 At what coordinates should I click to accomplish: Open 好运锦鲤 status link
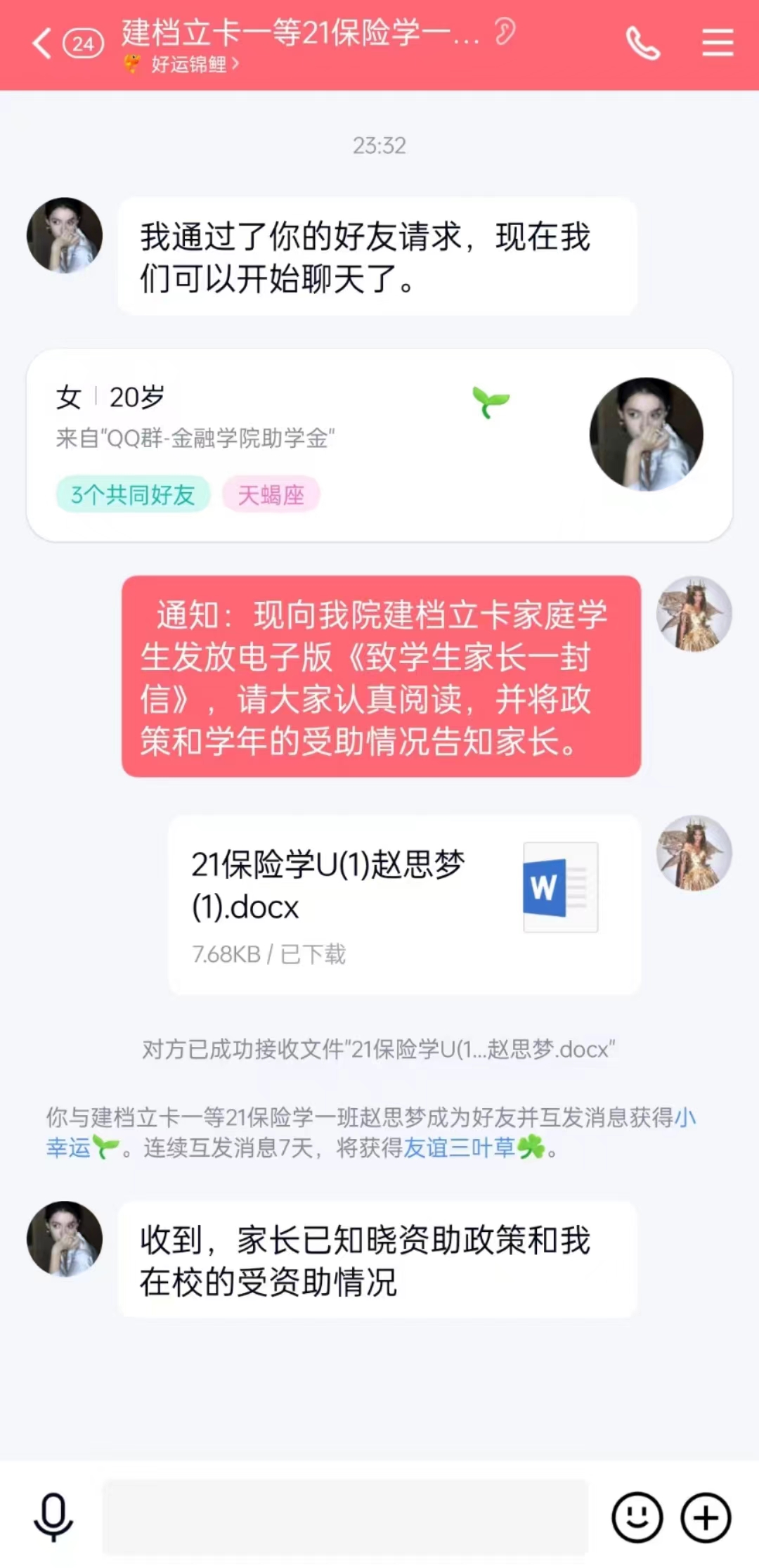(x=188, y=65)
